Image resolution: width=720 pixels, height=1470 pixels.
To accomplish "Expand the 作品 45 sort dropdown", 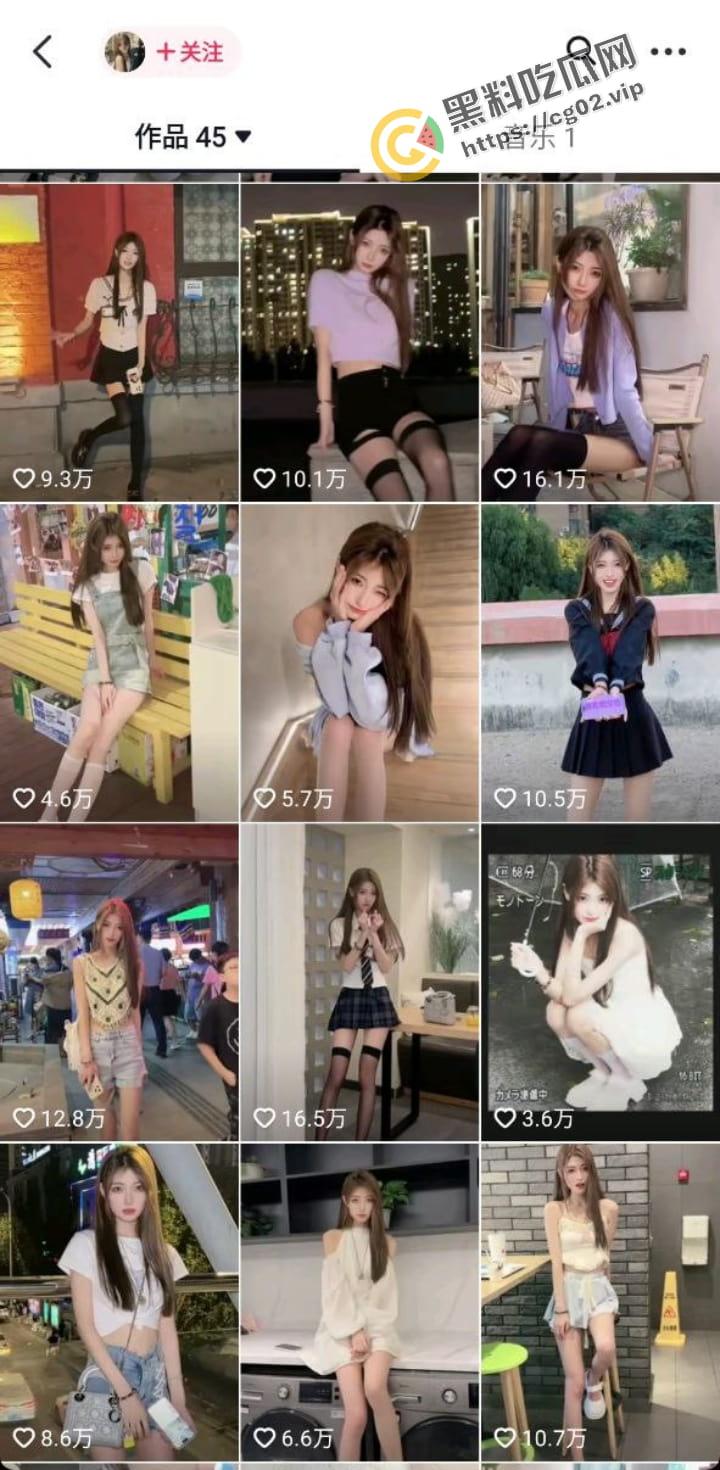I will point(193,137).
